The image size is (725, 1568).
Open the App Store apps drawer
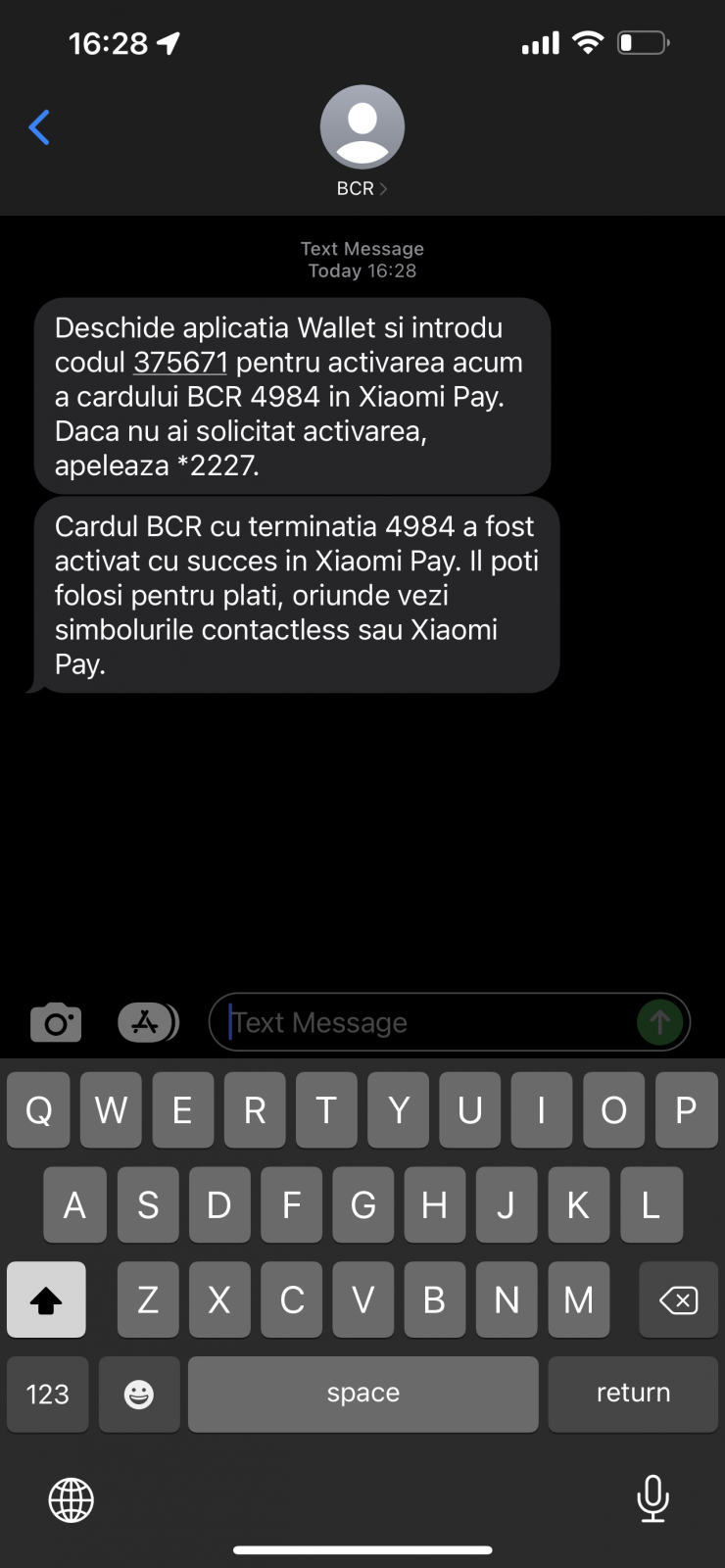tap(148, 1023)
